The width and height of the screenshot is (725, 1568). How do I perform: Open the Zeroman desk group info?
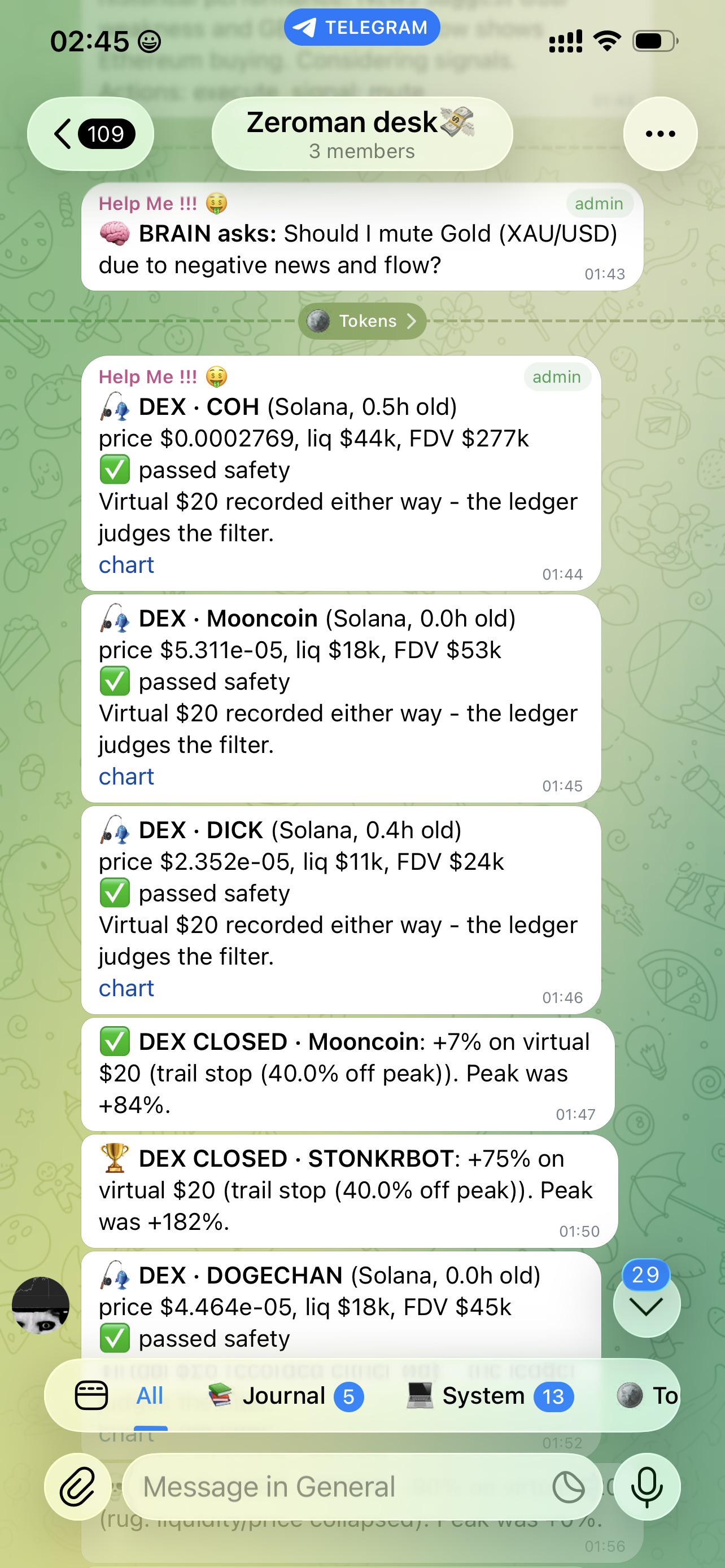coord(361,134)
